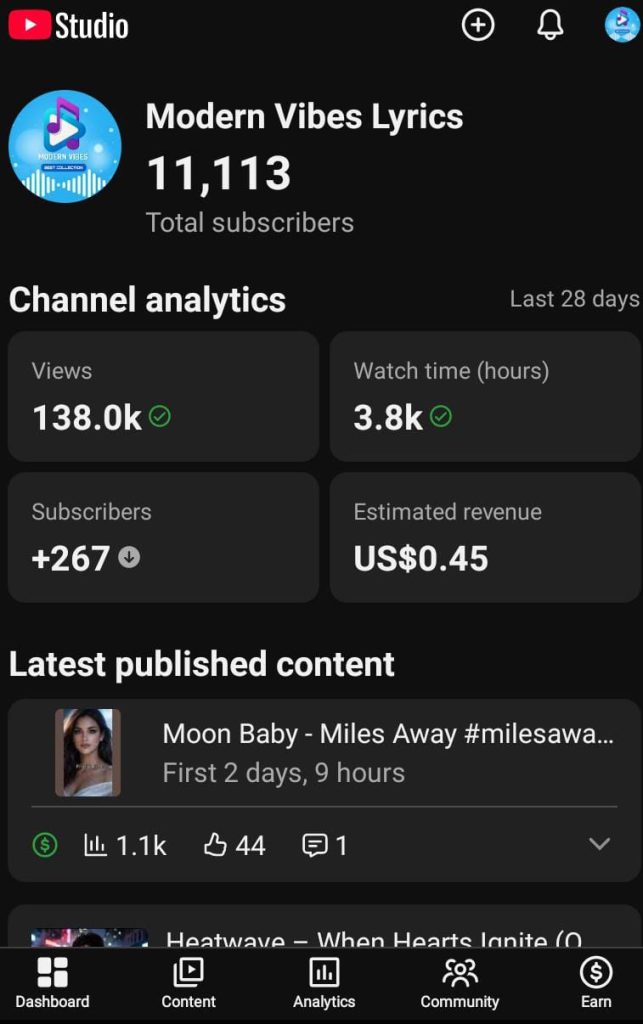
Task: Open the Subscribers +267 card
Action: click(x=163, y=537)
